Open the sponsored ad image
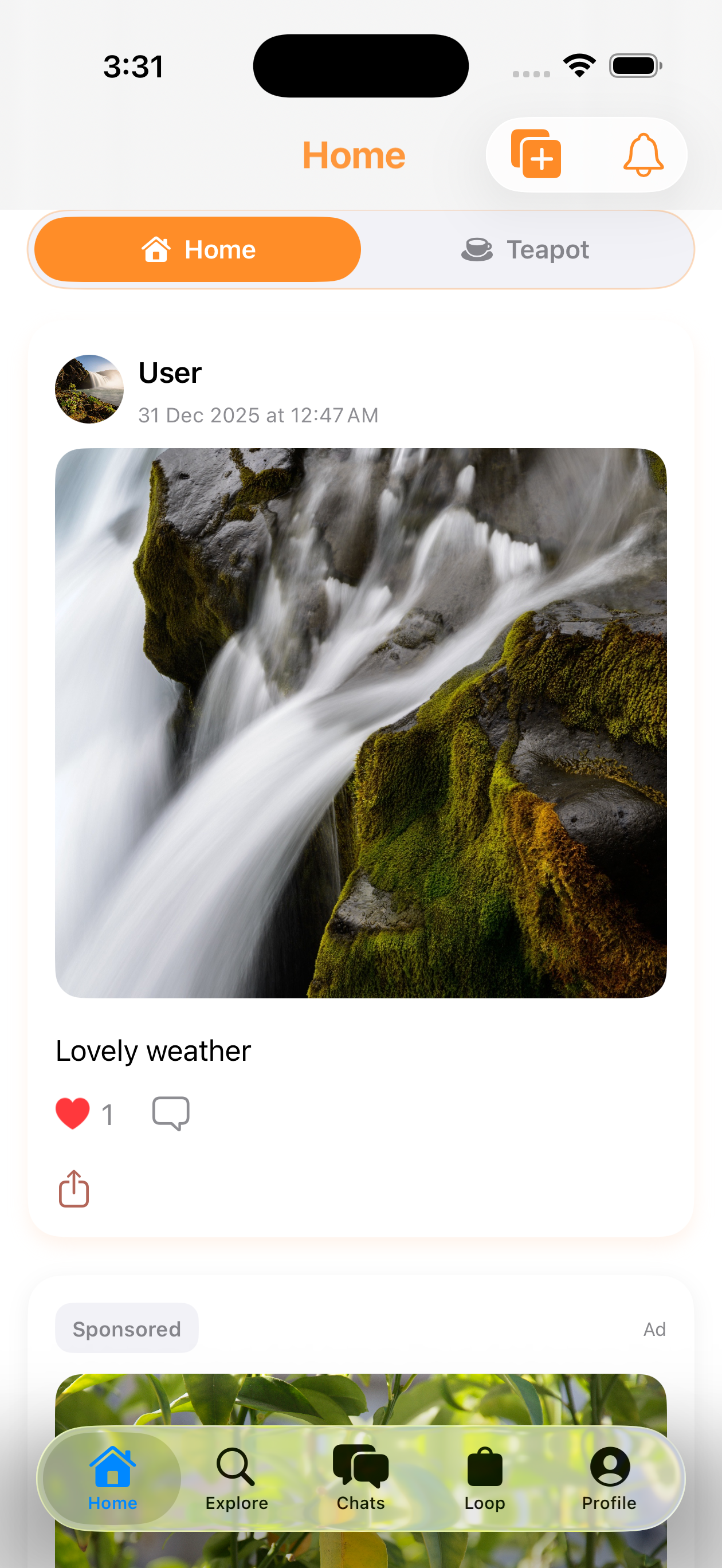This screenshot has height=1568, width=722. click(360, 1400)
